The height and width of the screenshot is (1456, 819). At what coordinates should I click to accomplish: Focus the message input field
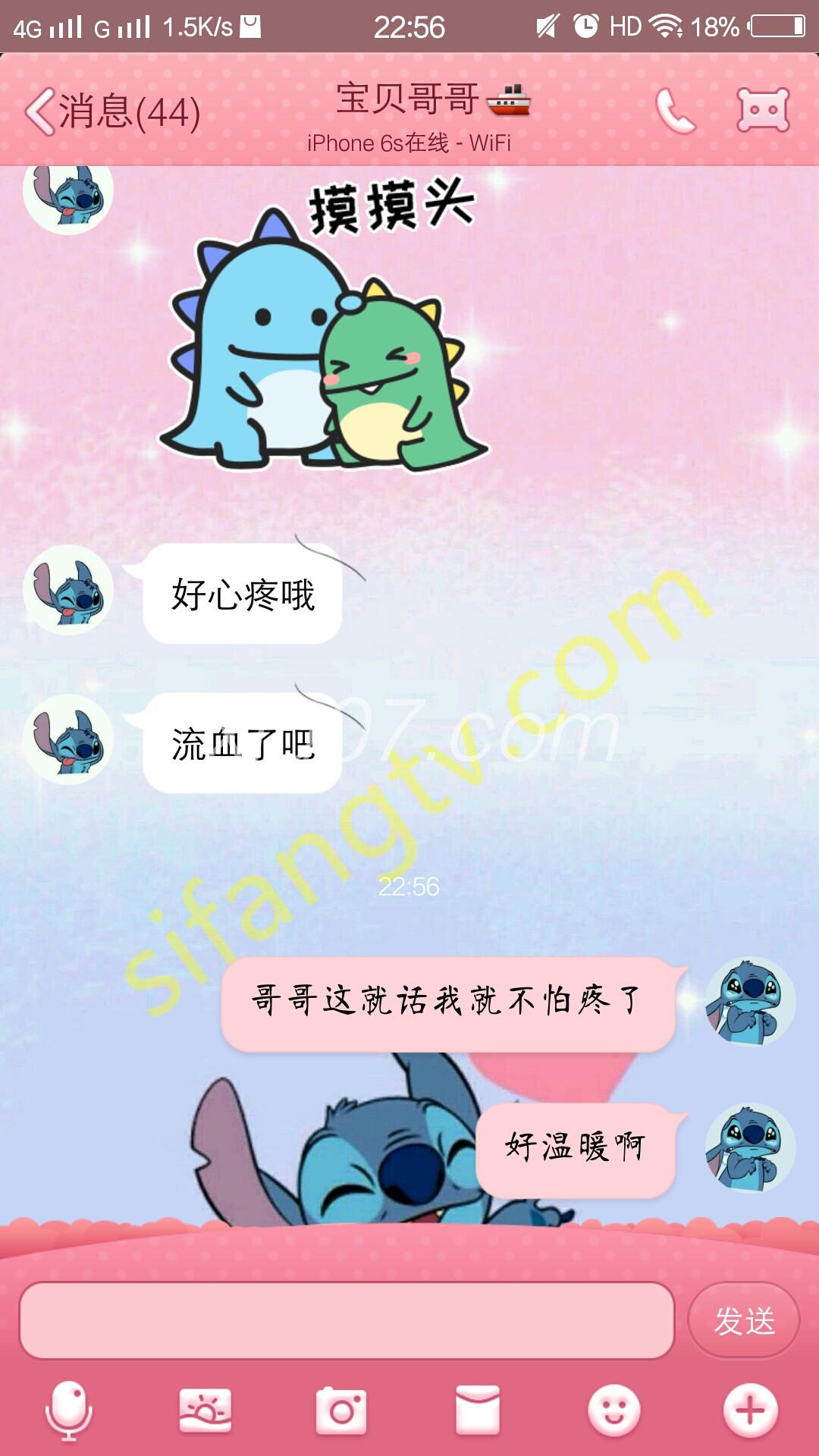[347, 1321]
